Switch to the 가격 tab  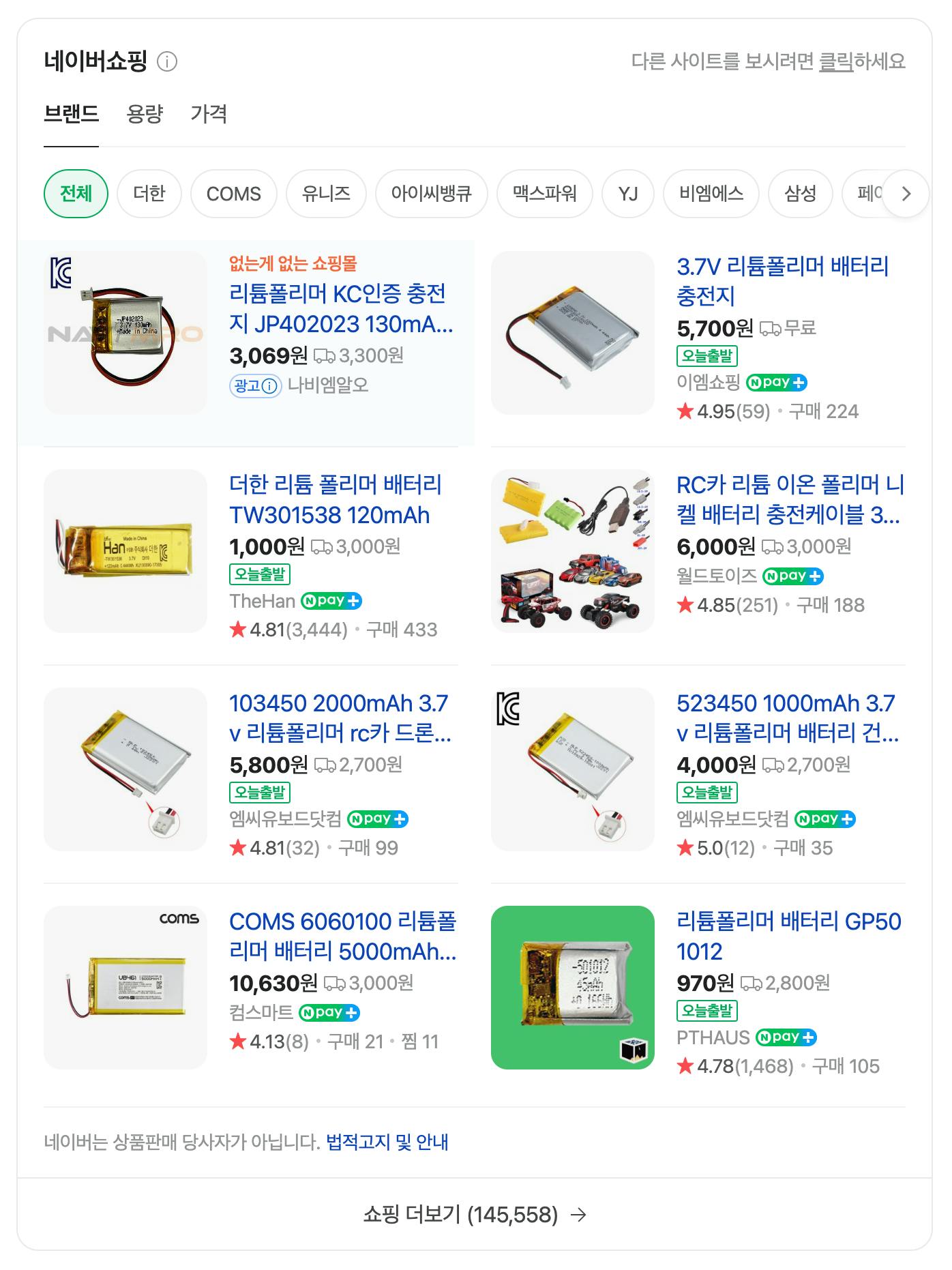(x=209, y=114)
